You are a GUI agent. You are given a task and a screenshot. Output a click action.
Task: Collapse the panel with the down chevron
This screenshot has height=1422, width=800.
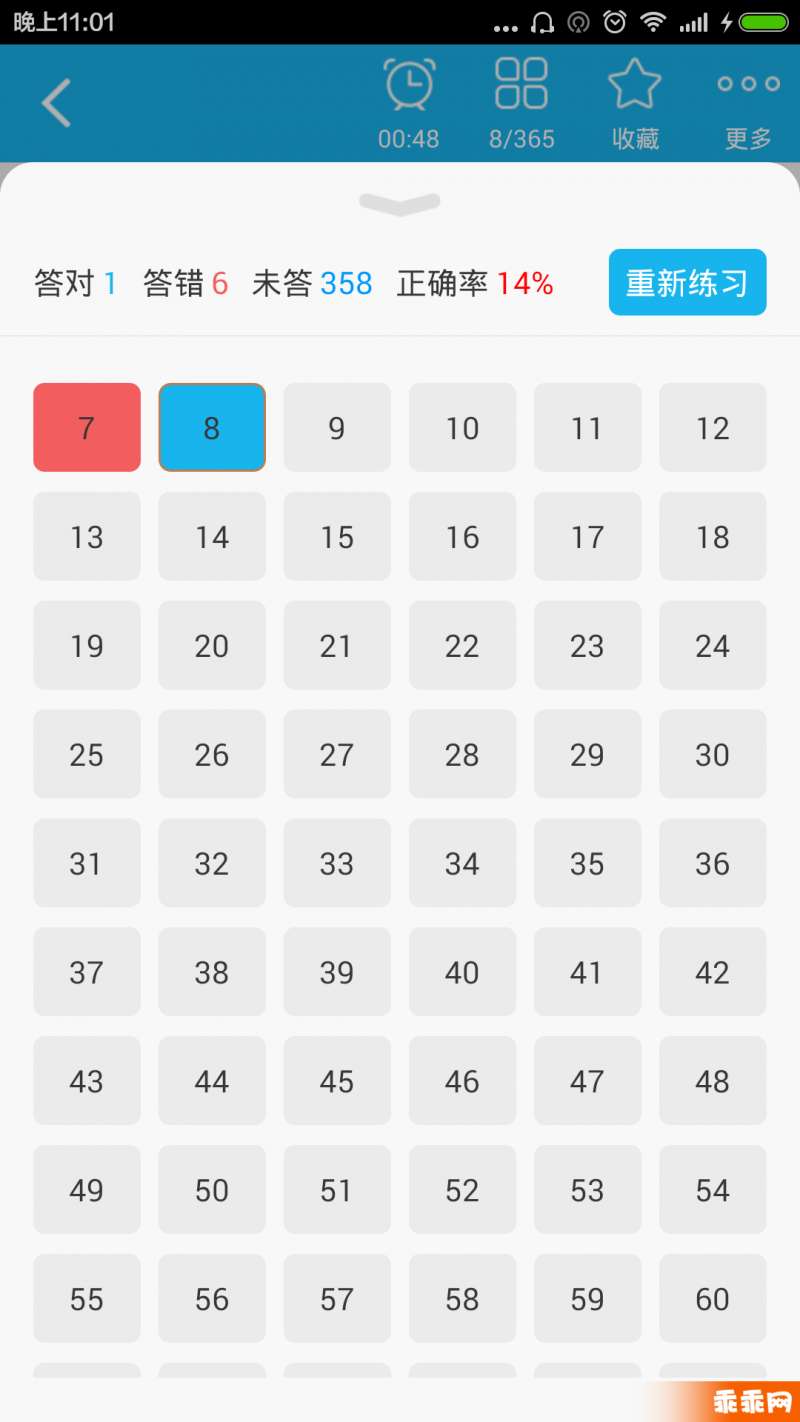click(x=400, y=204)
